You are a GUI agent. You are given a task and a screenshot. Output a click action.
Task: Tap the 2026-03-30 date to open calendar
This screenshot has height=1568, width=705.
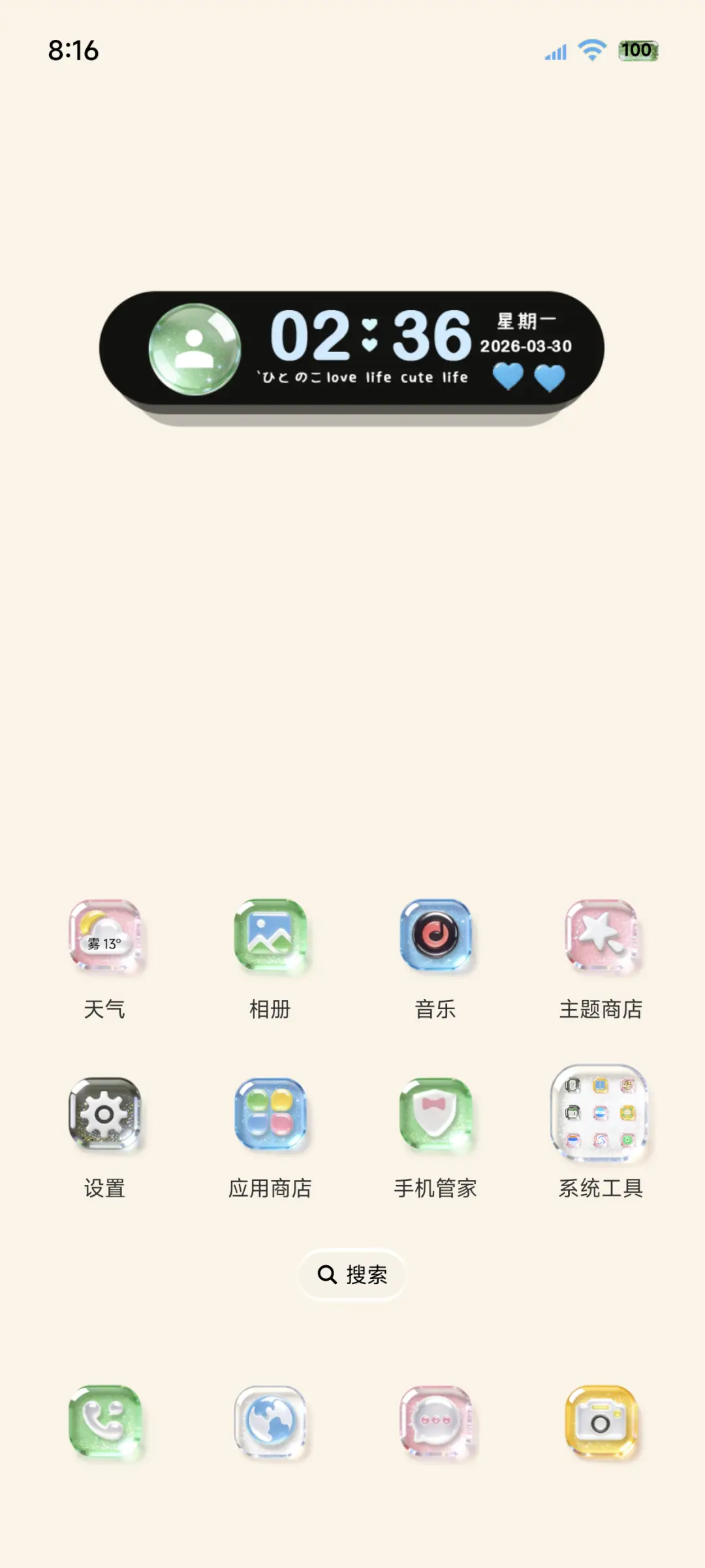(x=527, y=346)
